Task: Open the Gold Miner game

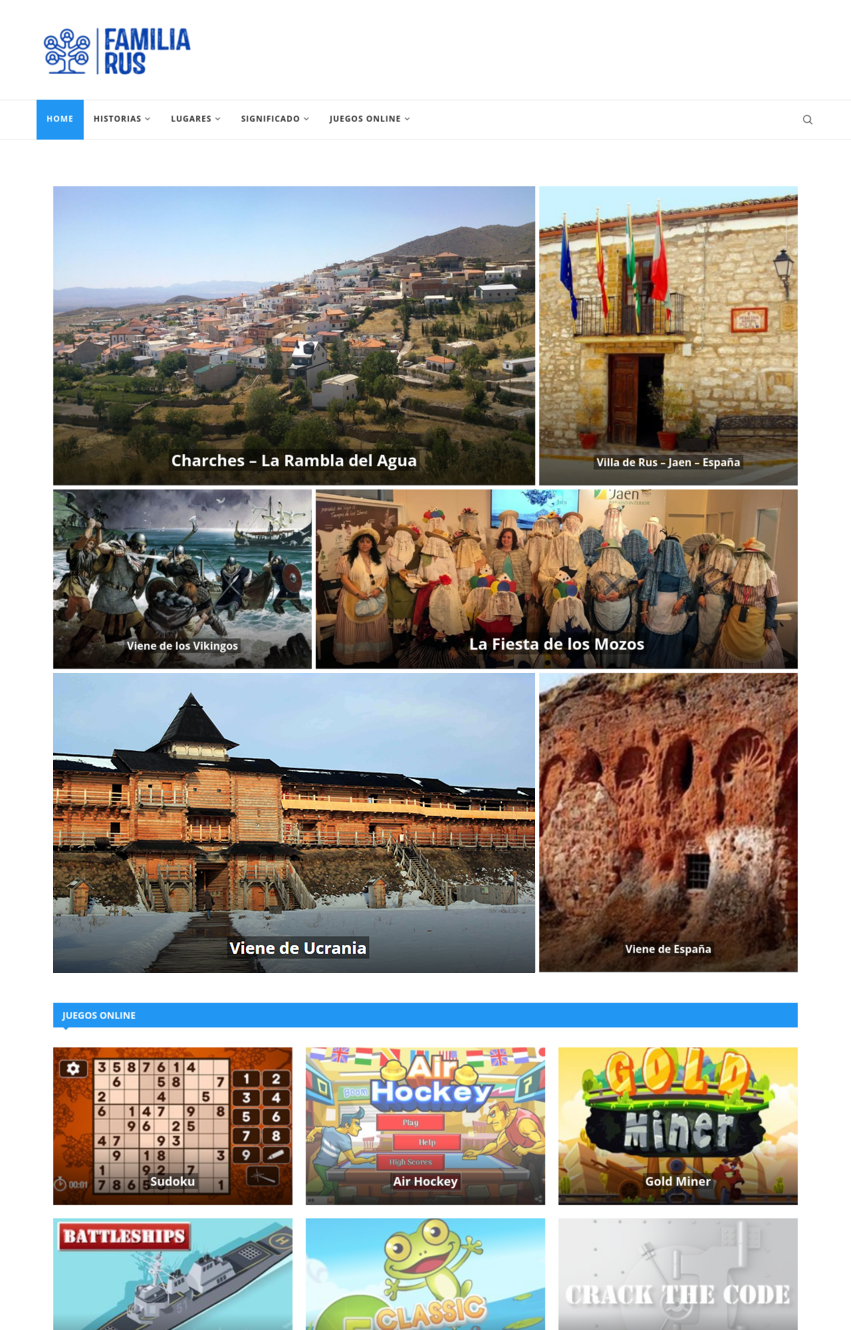Action: point(677,1182)
